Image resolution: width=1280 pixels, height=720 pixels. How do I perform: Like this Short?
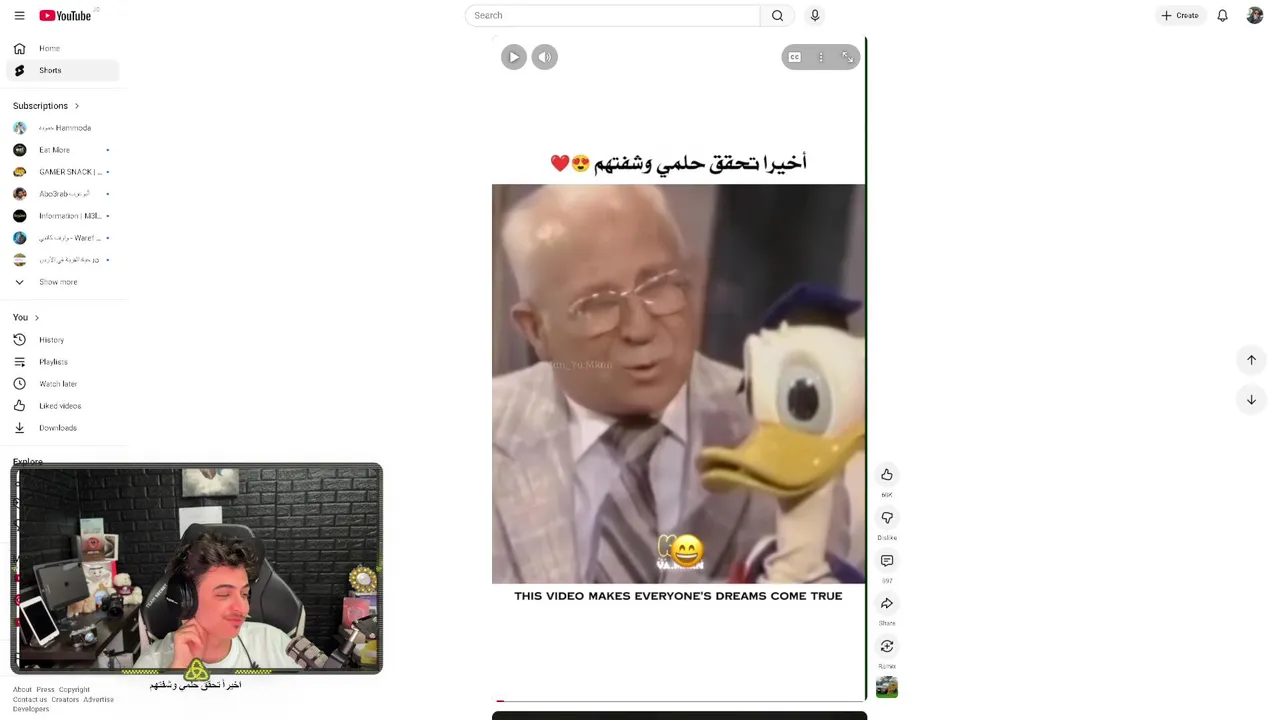(887, 475)
